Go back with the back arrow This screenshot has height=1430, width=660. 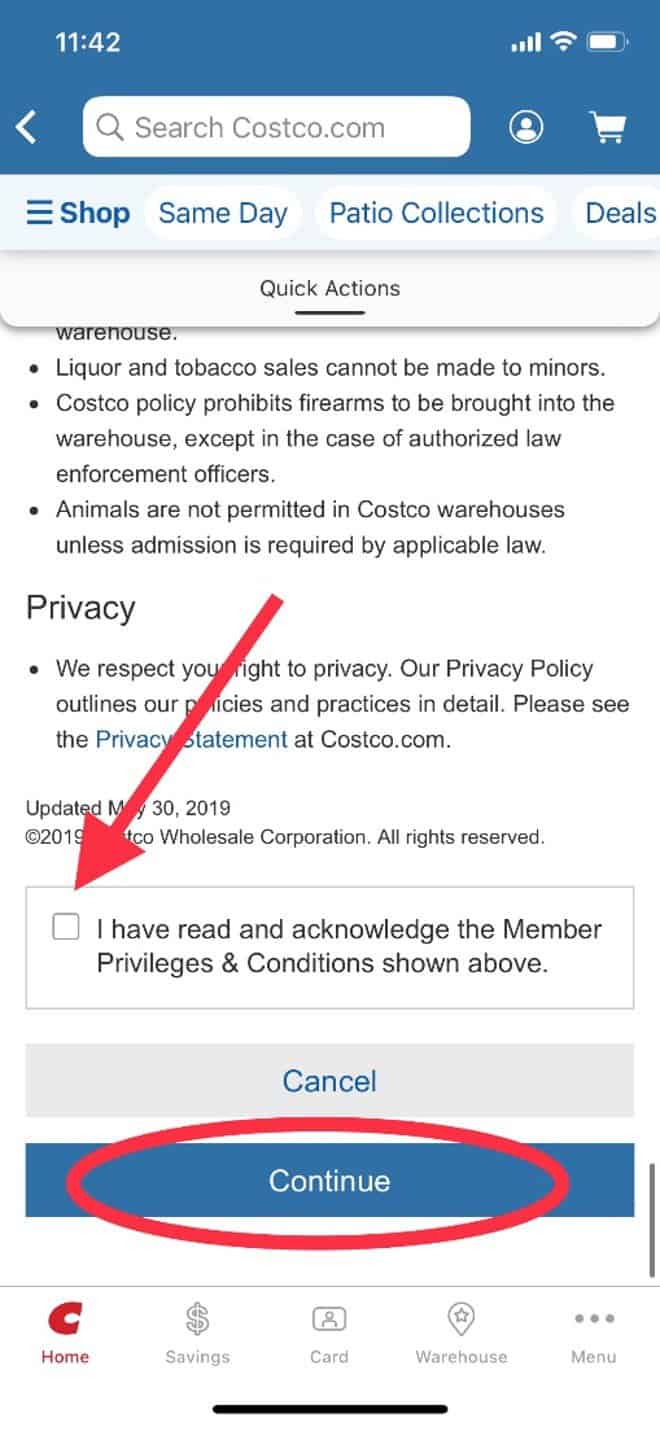click(27, 127)
